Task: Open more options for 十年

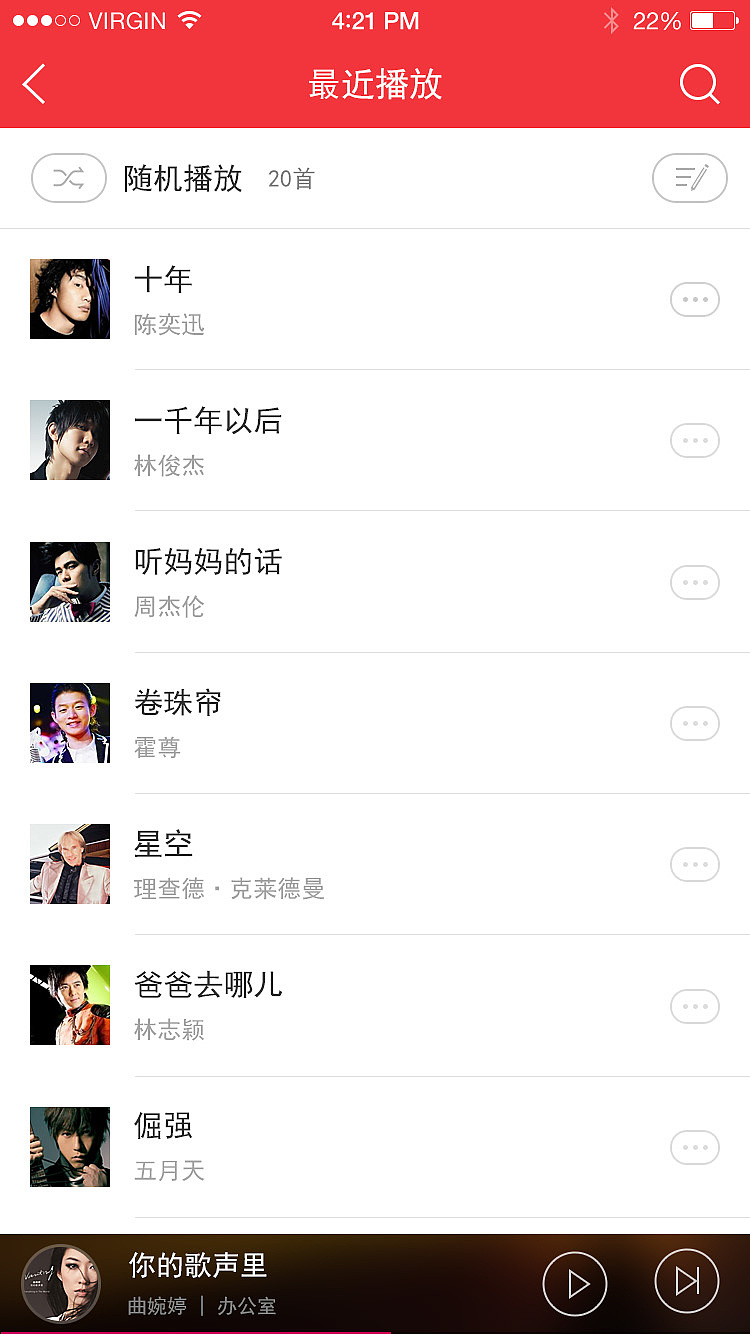Action: tap(694, 299)
